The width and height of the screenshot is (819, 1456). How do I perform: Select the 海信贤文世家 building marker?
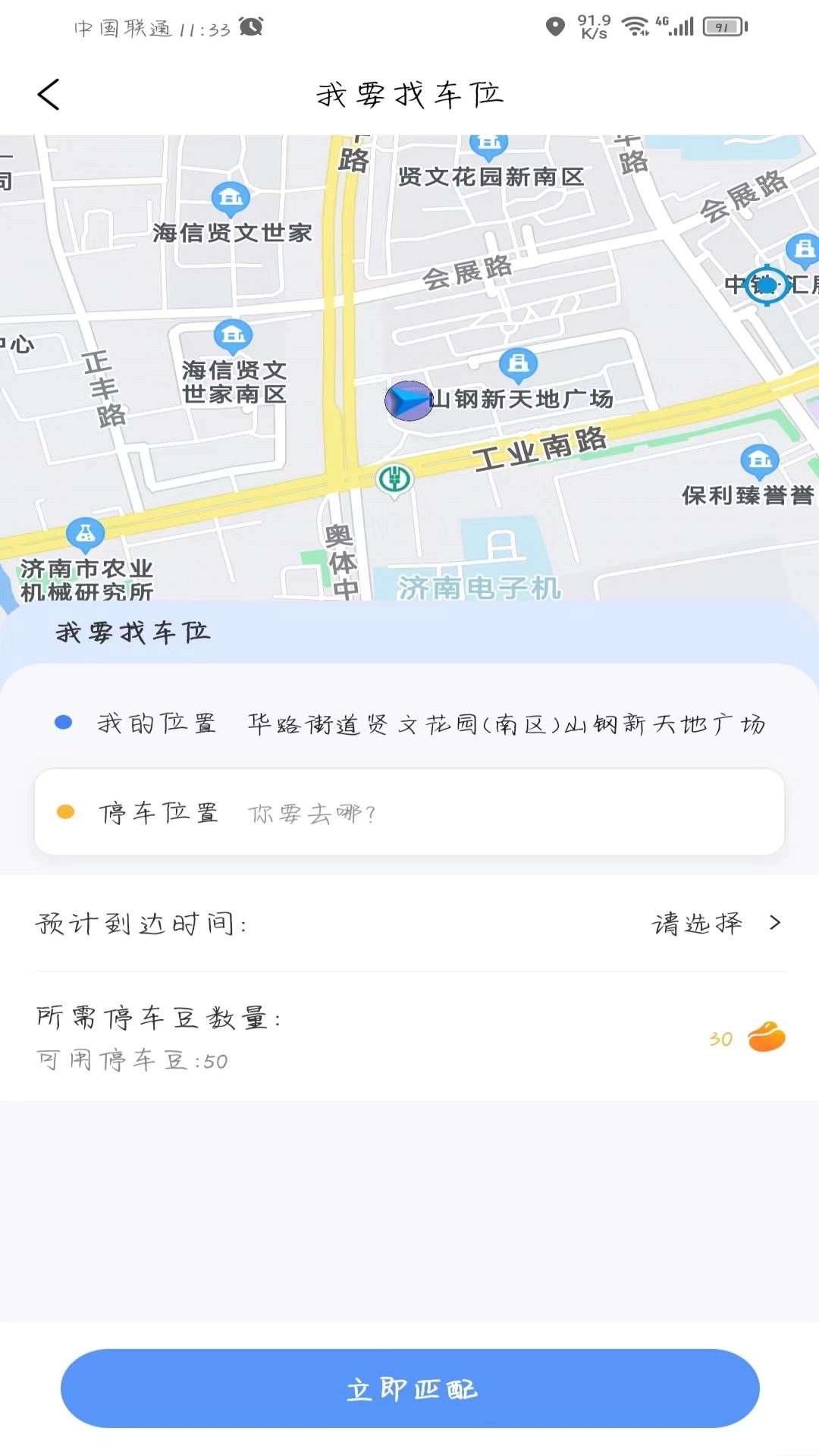click(230, 199)
